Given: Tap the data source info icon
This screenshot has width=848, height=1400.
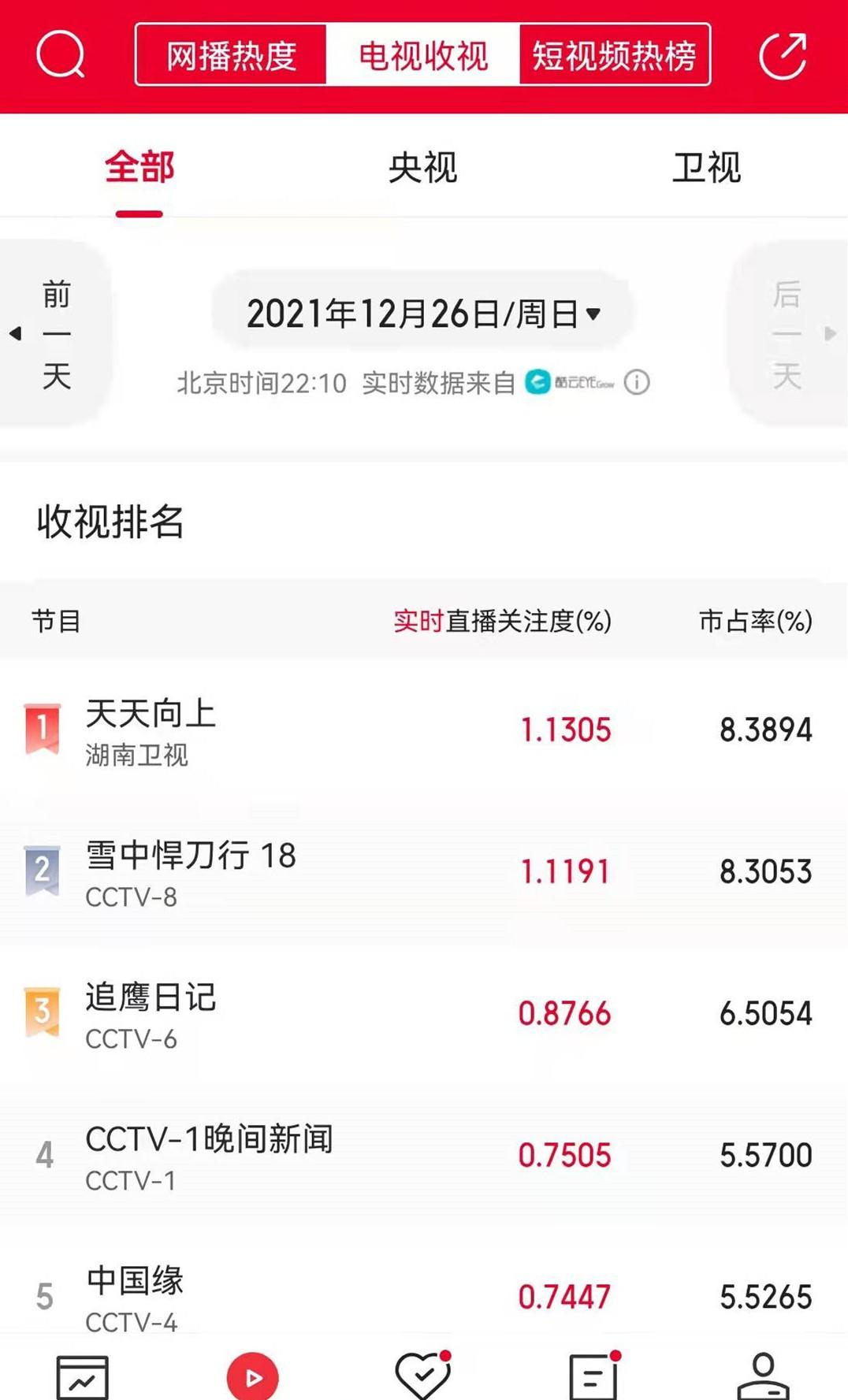Looking at the screenshot, I should coord(637,383).
